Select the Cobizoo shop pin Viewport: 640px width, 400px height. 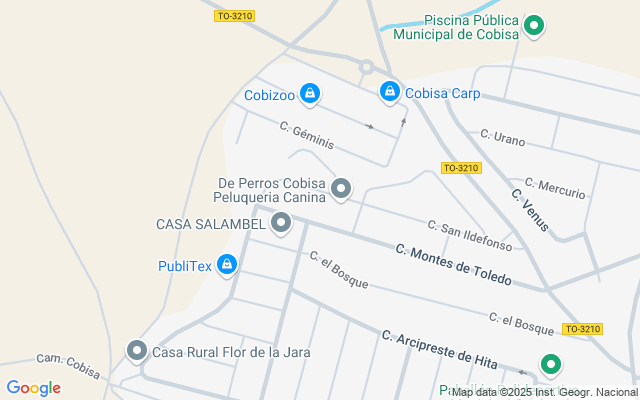(x=310, y=94)
